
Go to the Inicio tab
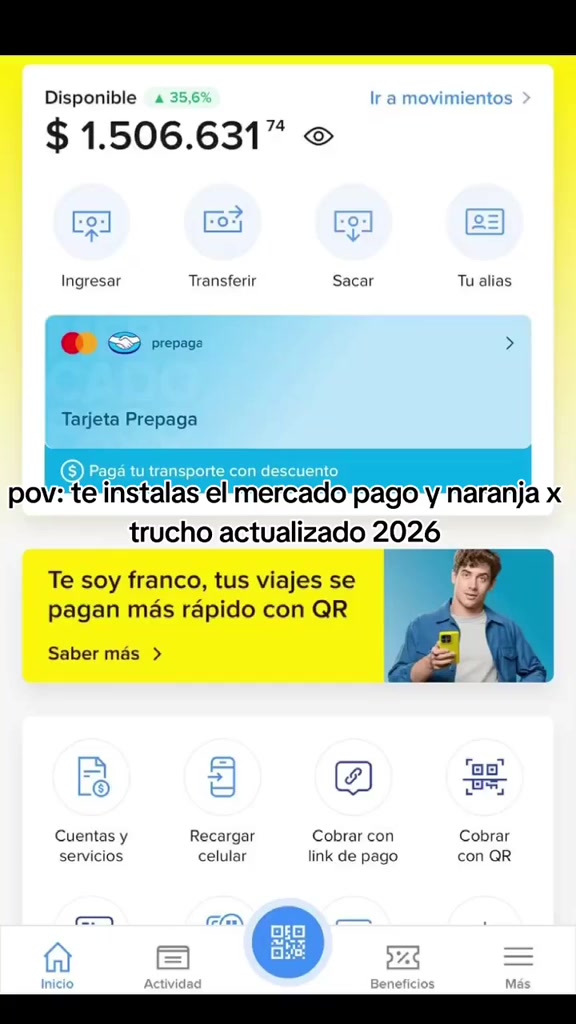tap(57, 966)
